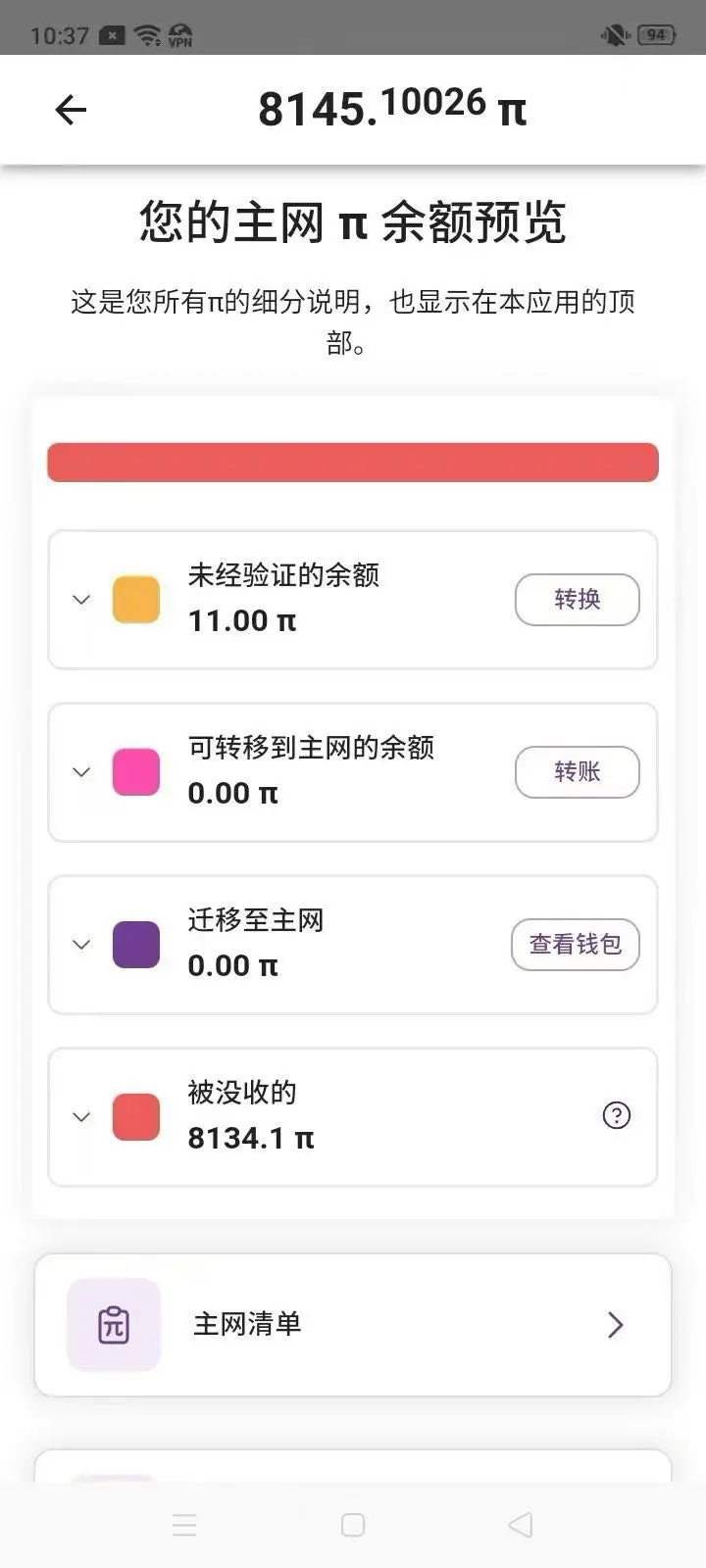Open the 主网清单 row
Image resolution: width=706 pixels, height=1568 pixels.
coord(353,1325)
